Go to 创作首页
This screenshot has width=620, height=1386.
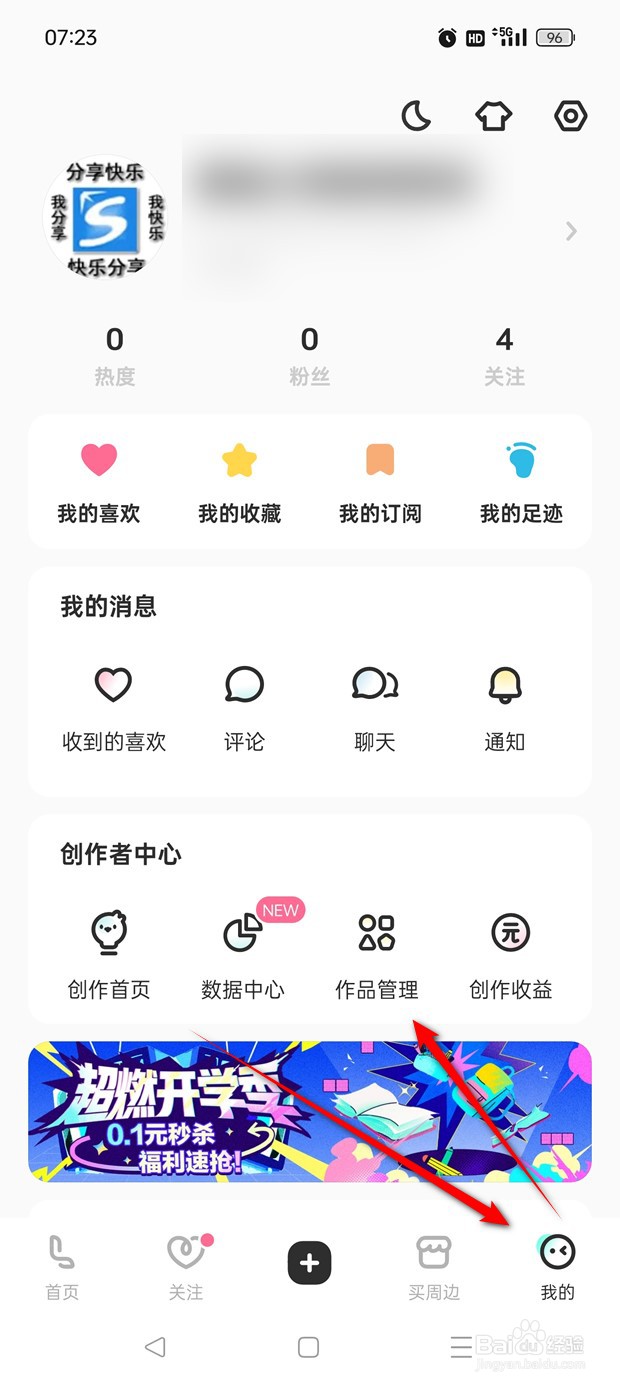pyautogui.click(x=109, y=957)
